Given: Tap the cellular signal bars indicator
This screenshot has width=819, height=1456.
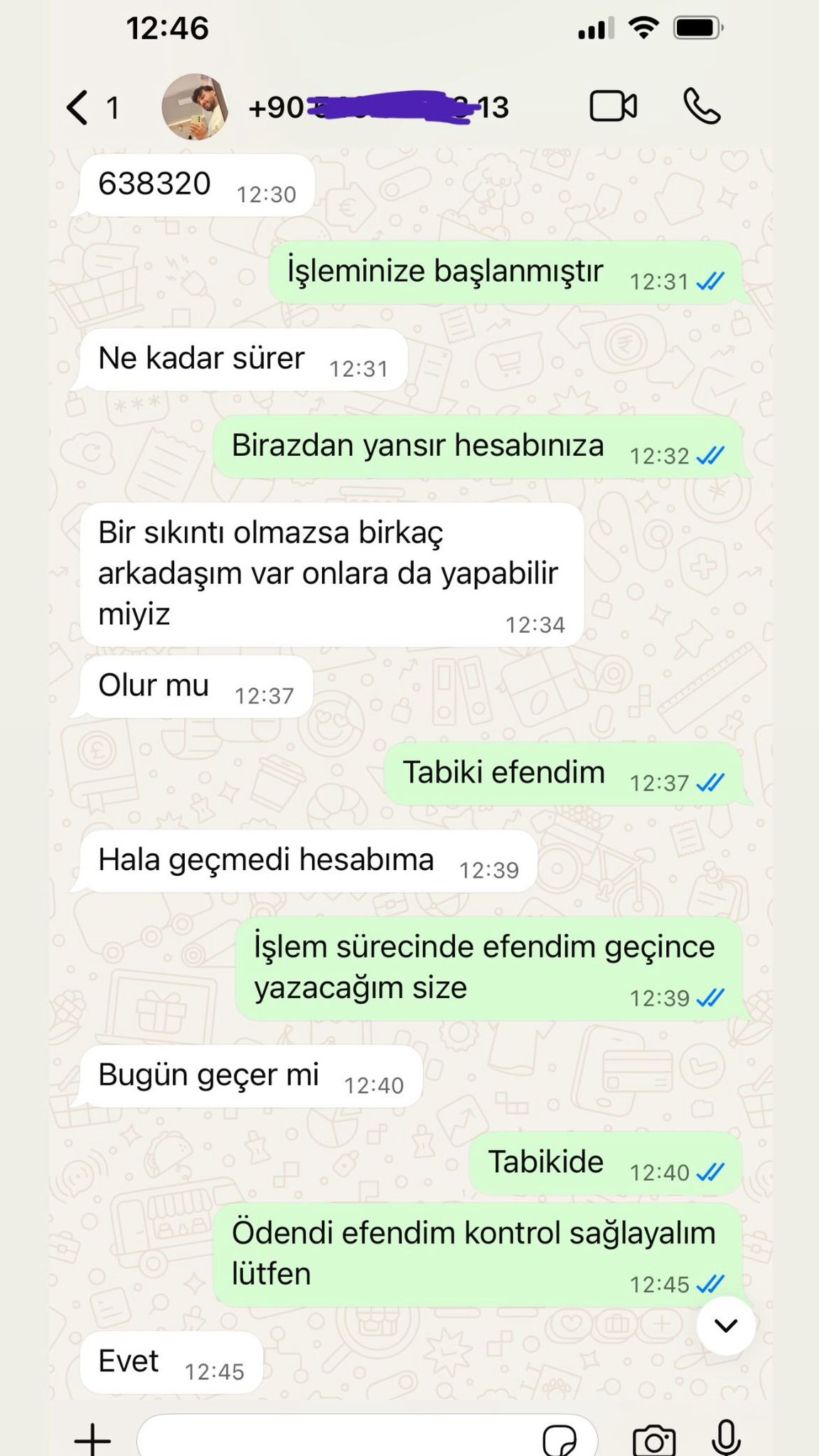Looking at the screenshot, I should (x=597, y=27).
